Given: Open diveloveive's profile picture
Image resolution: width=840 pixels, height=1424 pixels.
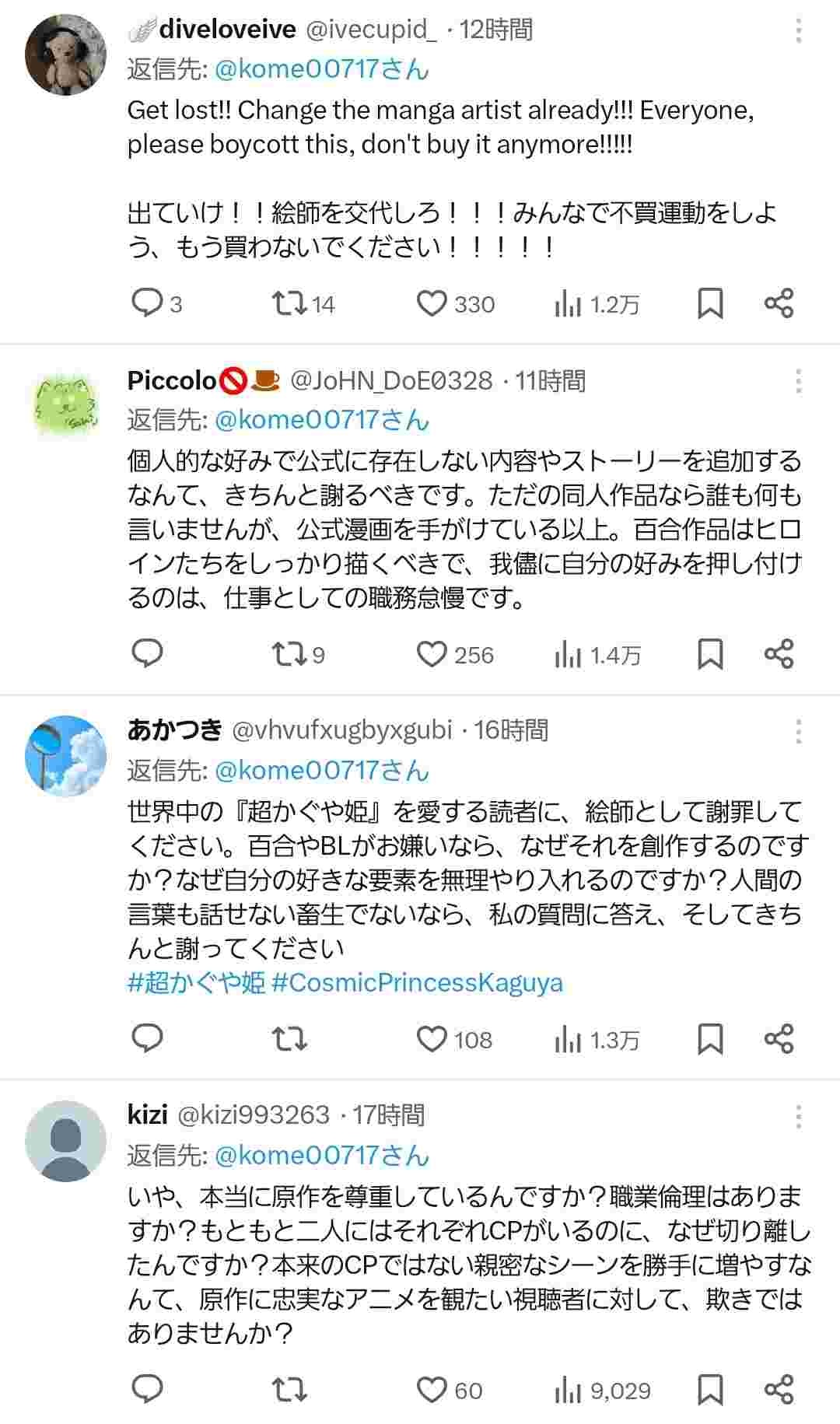Looking at the screenshot, I should 65,54.
